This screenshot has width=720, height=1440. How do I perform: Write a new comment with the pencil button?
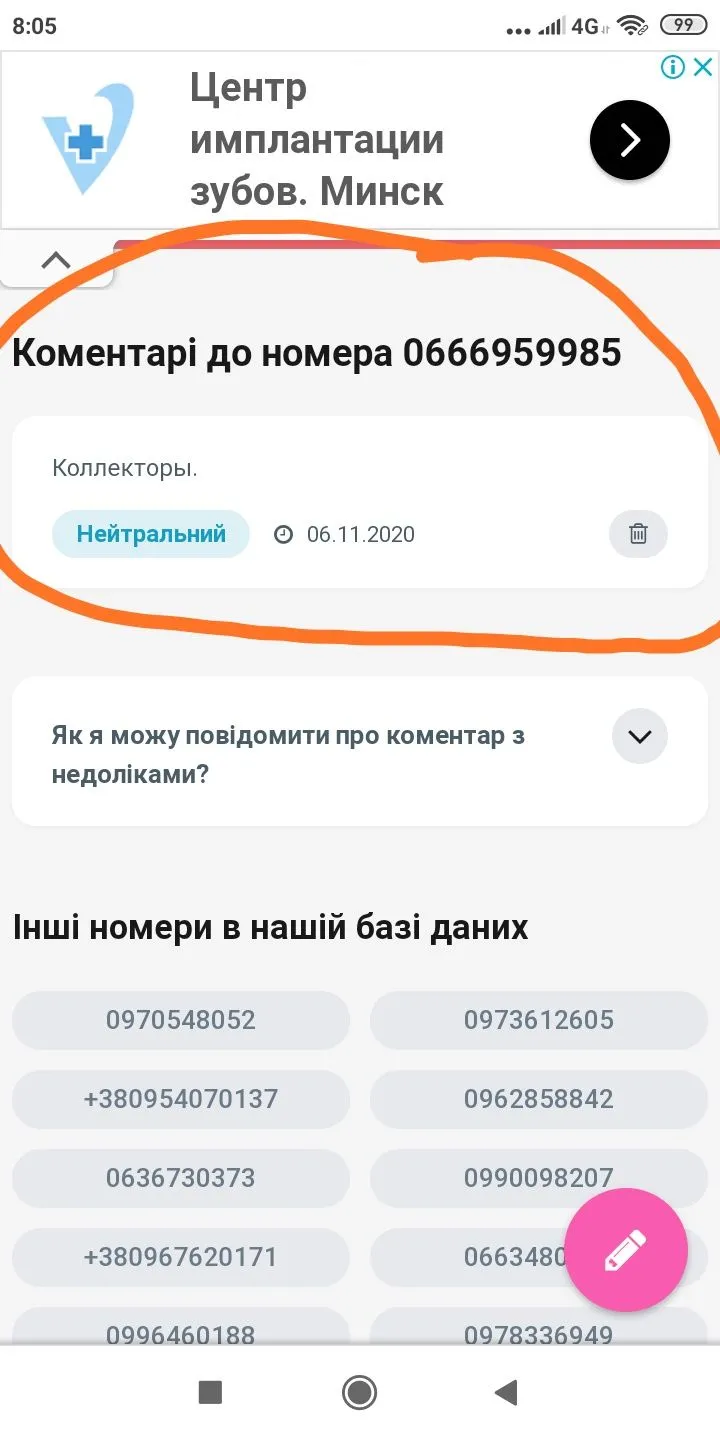[626, 1250]
